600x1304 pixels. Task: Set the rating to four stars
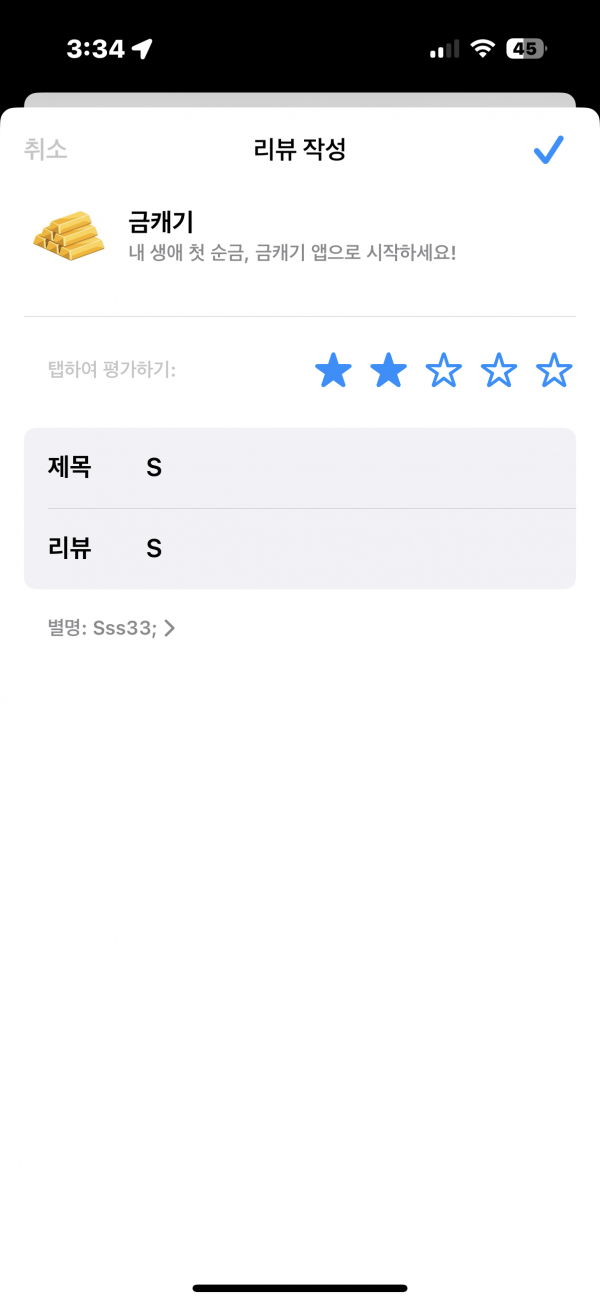point(498,371)
